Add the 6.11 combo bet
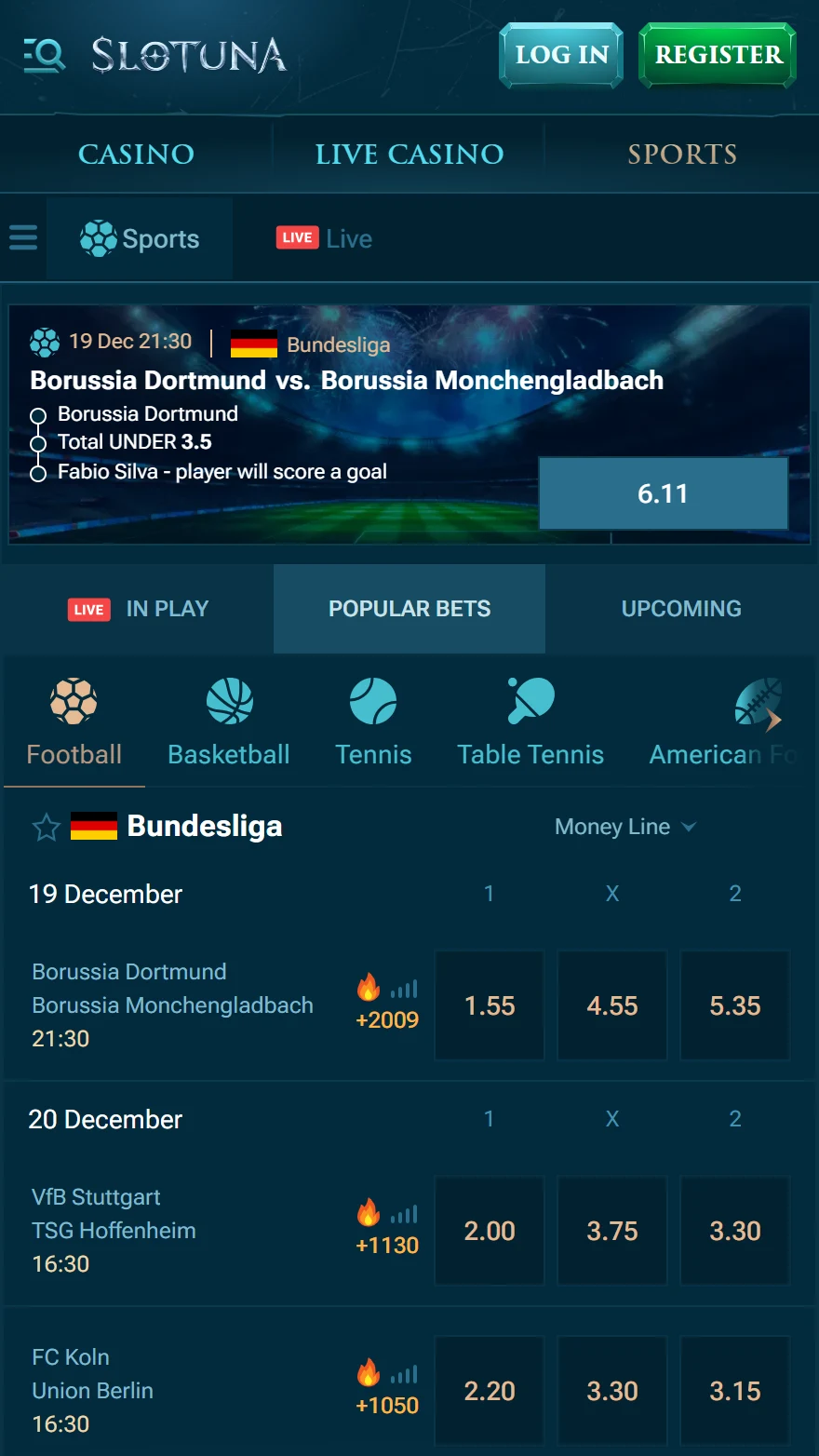 (x=663, y=493)
